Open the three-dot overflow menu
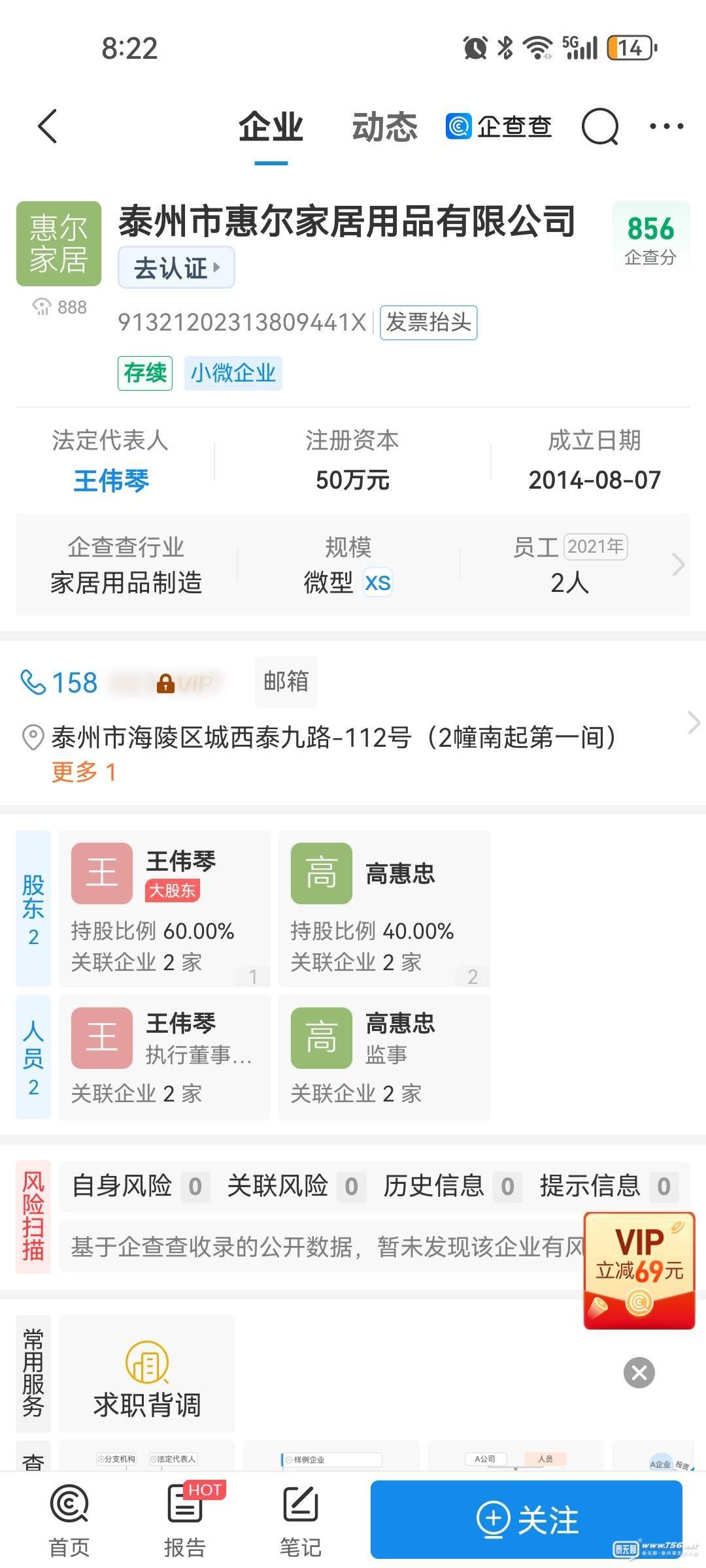The height and width of the screenshot is (1568, 706). pyautogui.click(x=666, y=126)
